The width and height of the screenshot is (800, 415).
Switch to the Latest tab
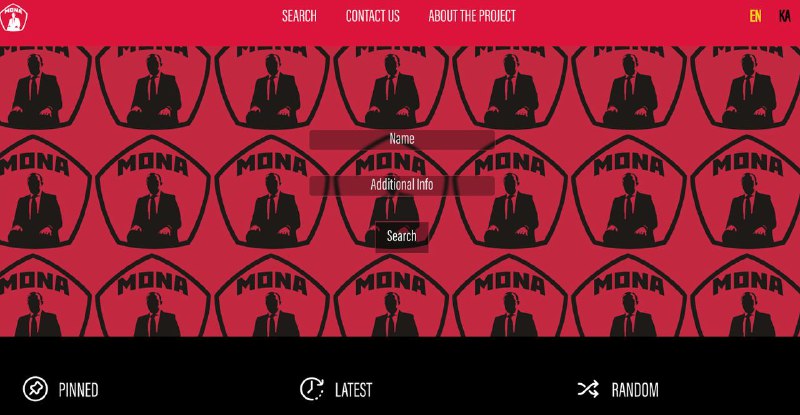337,389
